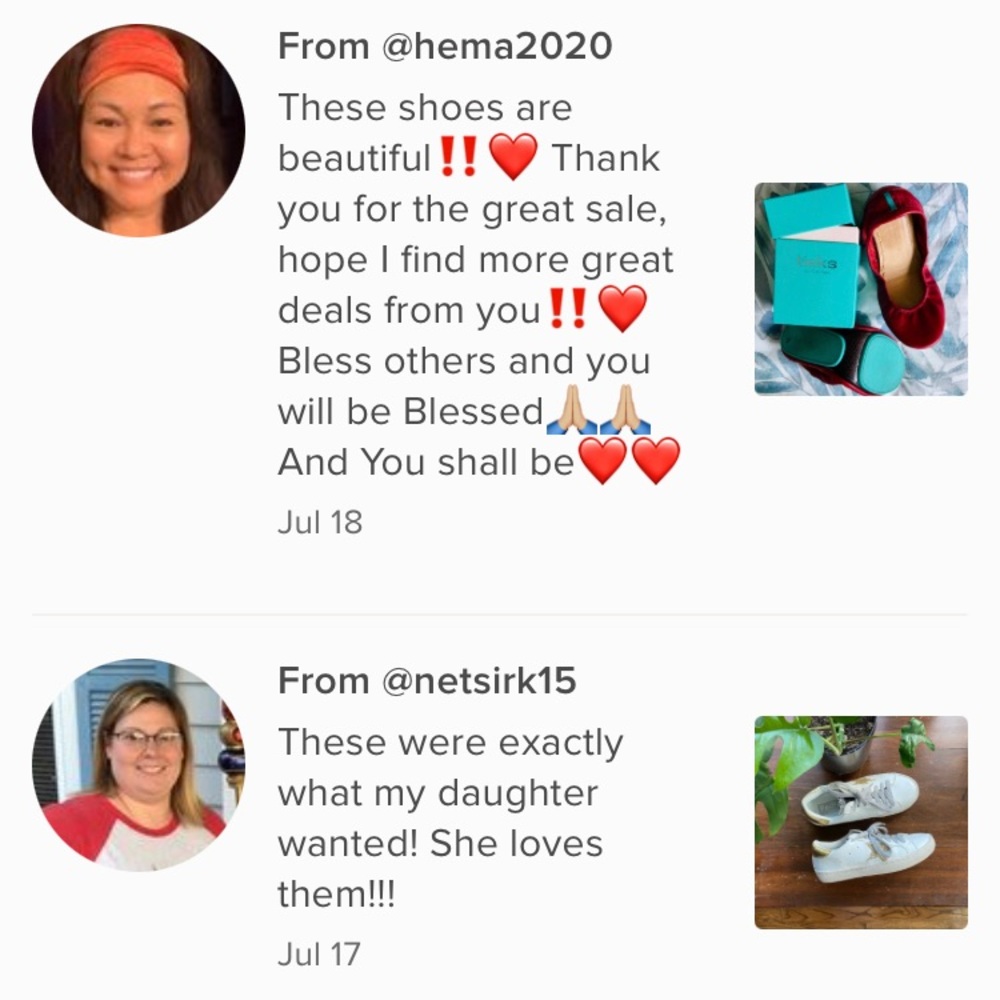The height and width of the screenshot is (1000, 1000).
Task: Open the red flats listing photo
Action: tap(860, 289)
